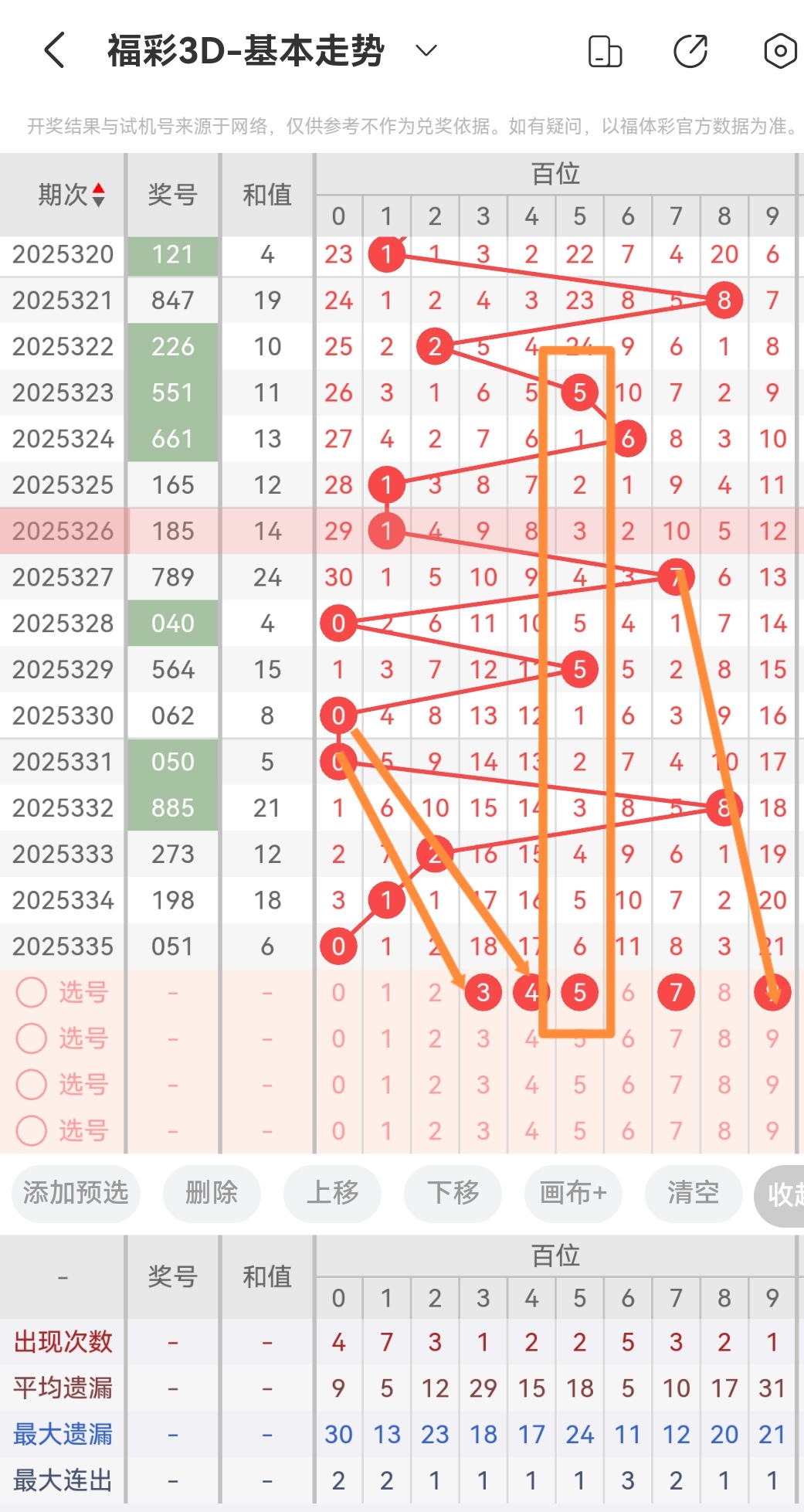Open the settings hexagon icon
Viewport: 804px width, 1512px height.
[779, 52]
